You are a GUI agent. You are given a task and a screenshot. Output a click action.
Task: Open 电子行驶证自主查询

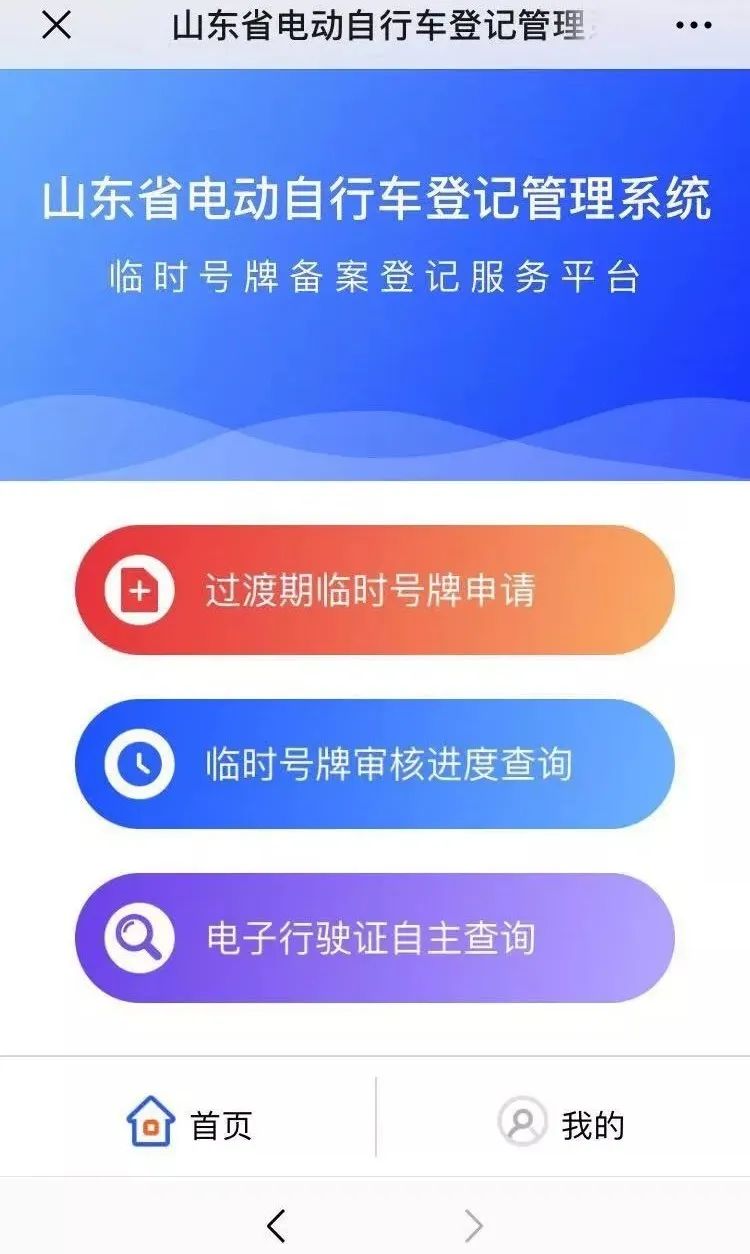click(375, 938)
